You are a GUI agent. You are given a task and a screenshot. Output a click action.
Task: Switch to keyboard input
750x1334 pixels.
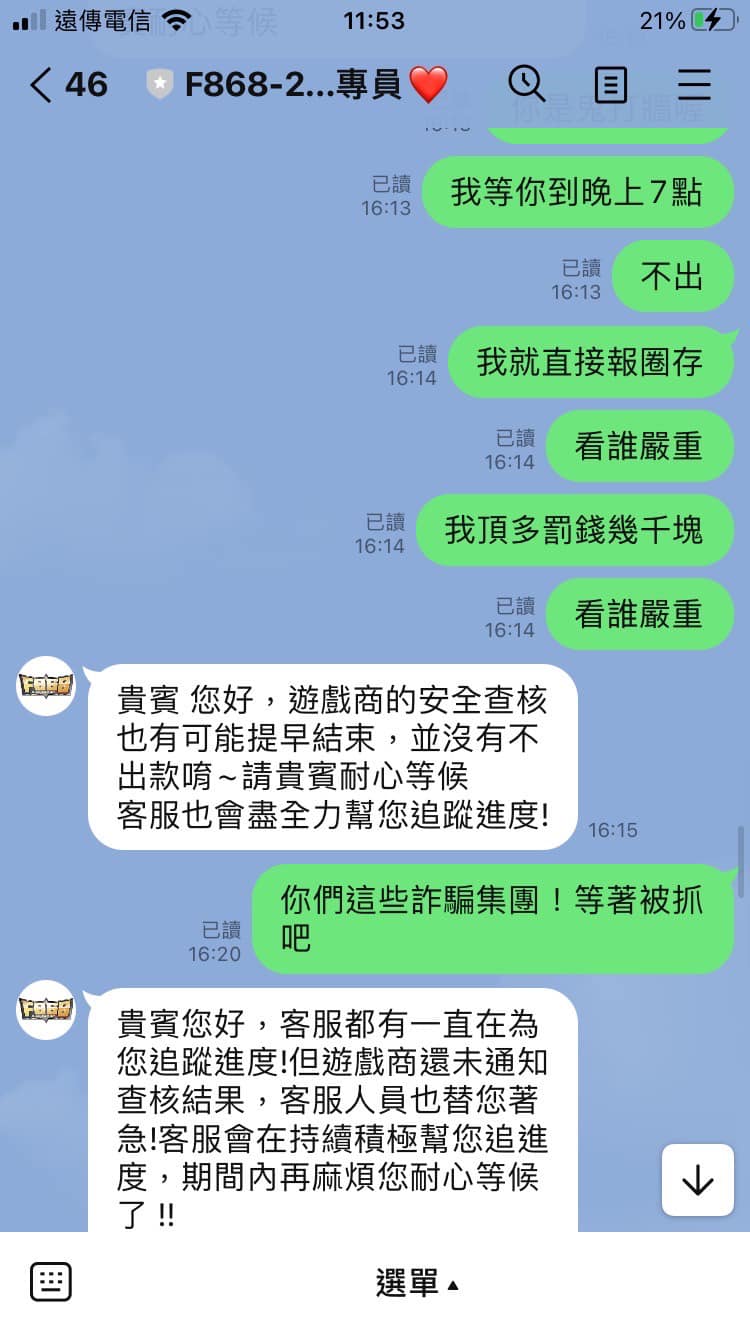click(50, 1281)
